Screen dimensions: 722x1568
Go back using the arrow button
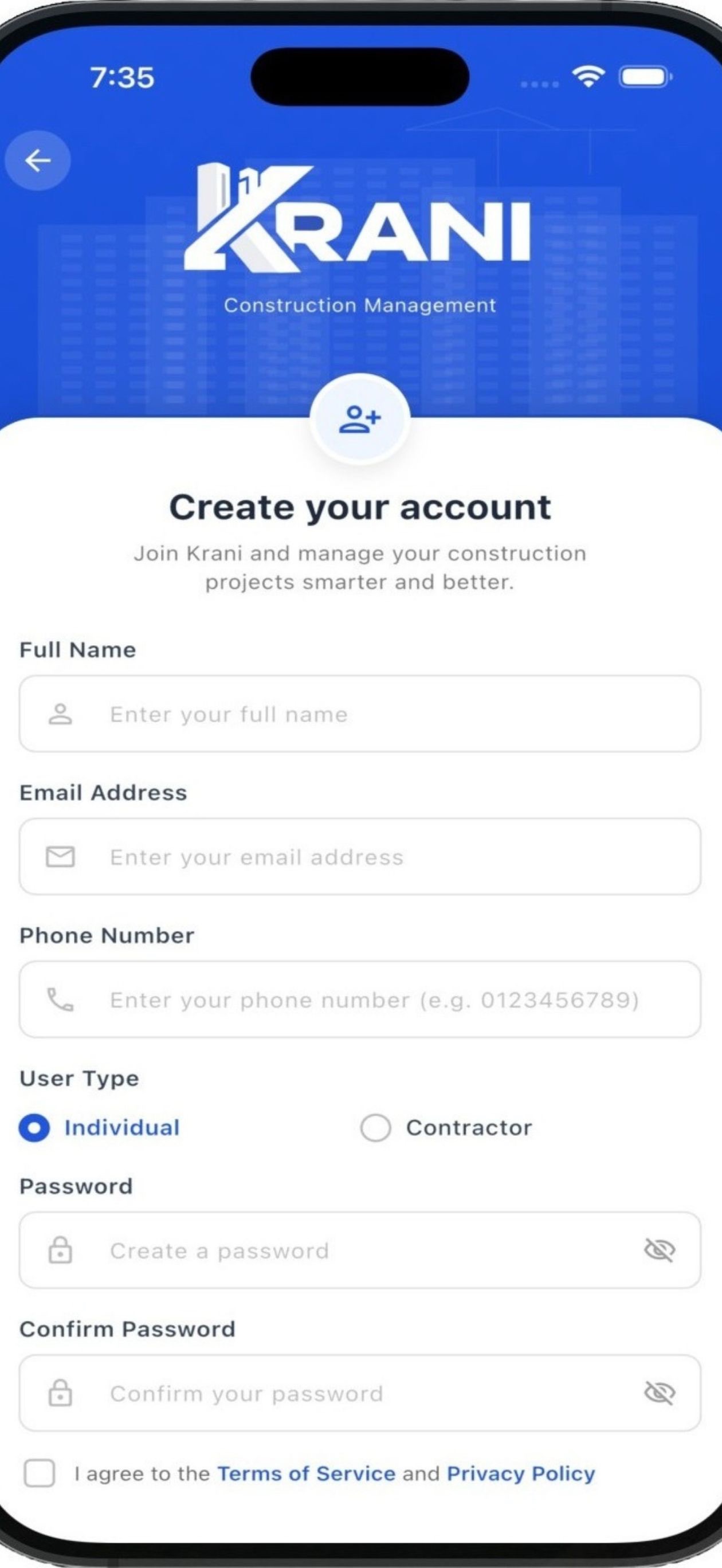pos(38,160)
